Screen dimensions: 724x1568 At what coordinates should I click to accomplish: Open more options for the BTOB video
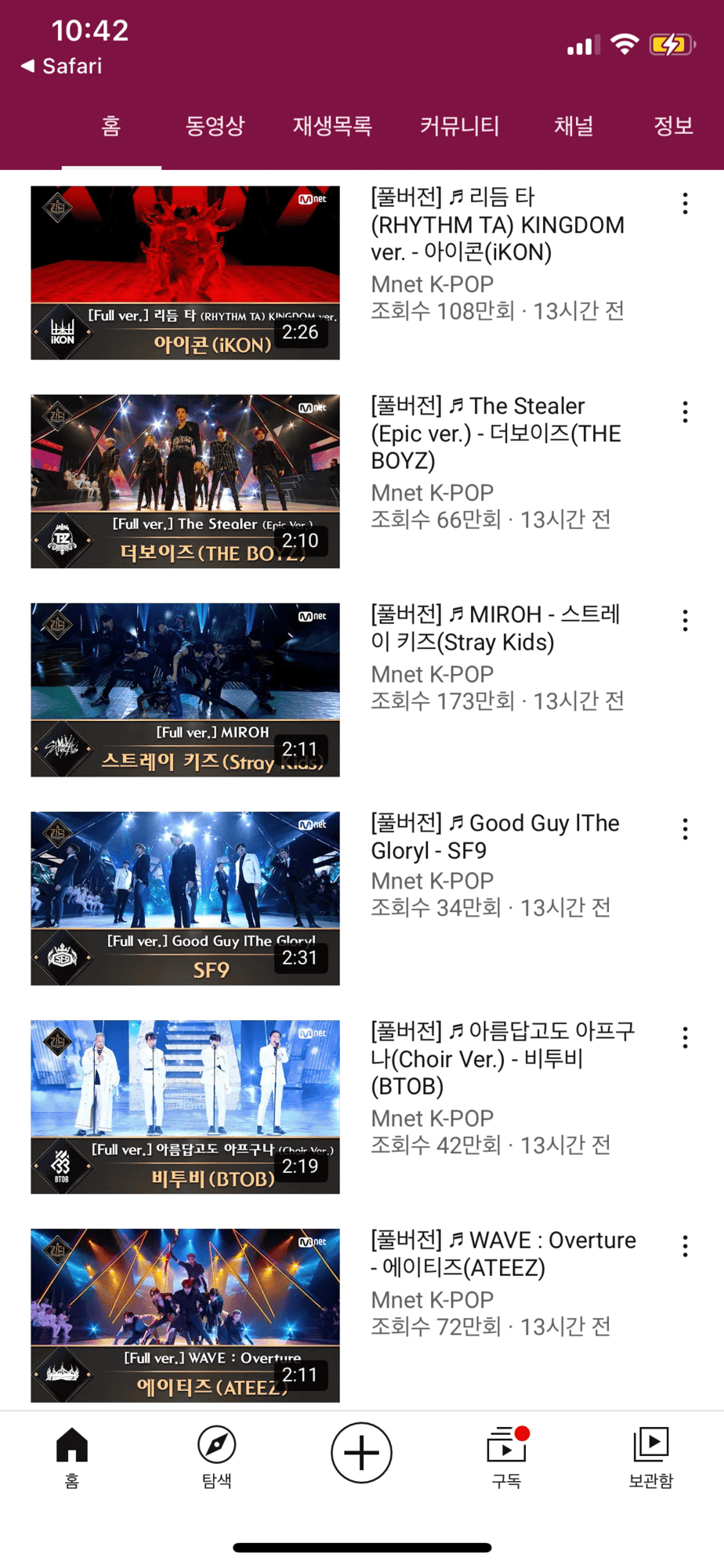[x=685, y=1037]
